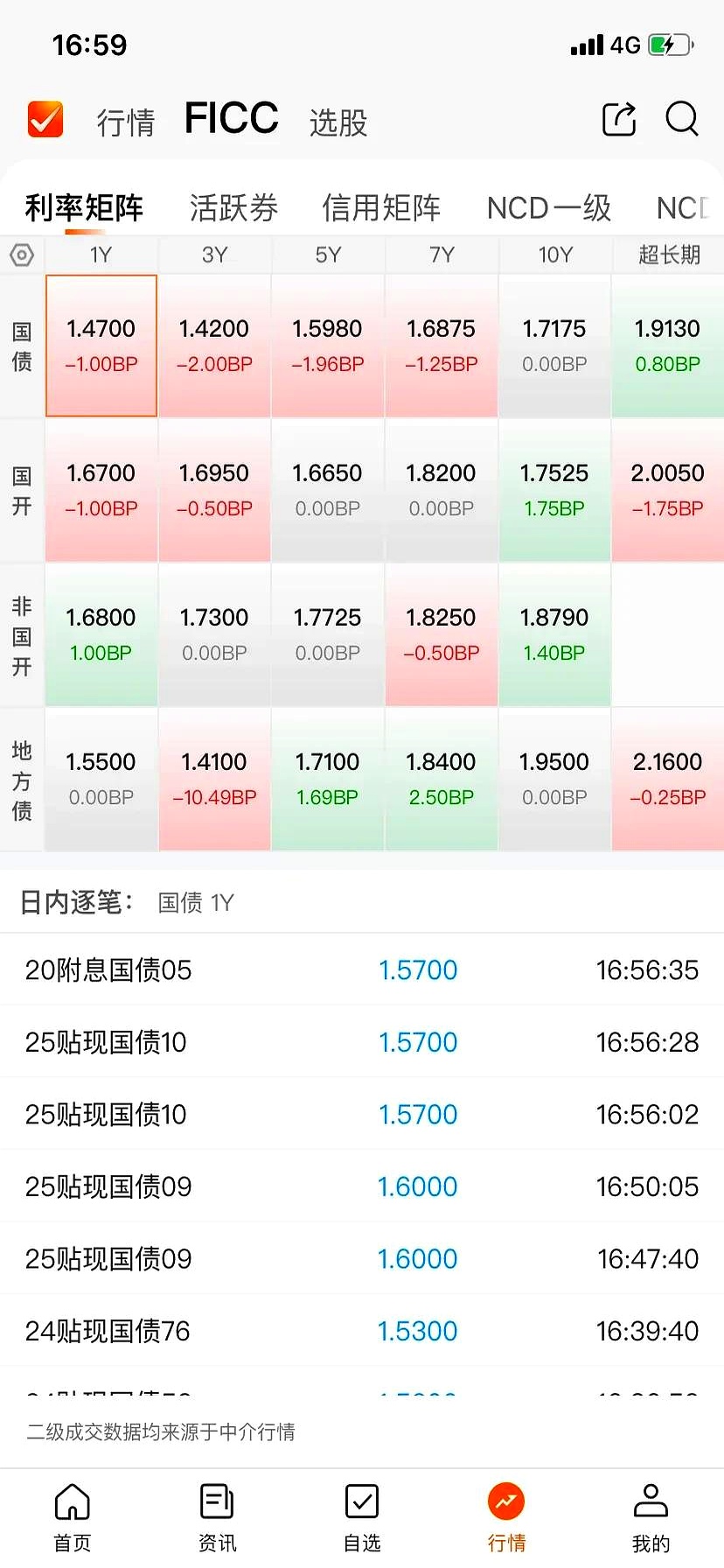Tap the 1.6000 price of 25贴现国债09
The image size is (724, 1568).
[x=418, y=1186]
